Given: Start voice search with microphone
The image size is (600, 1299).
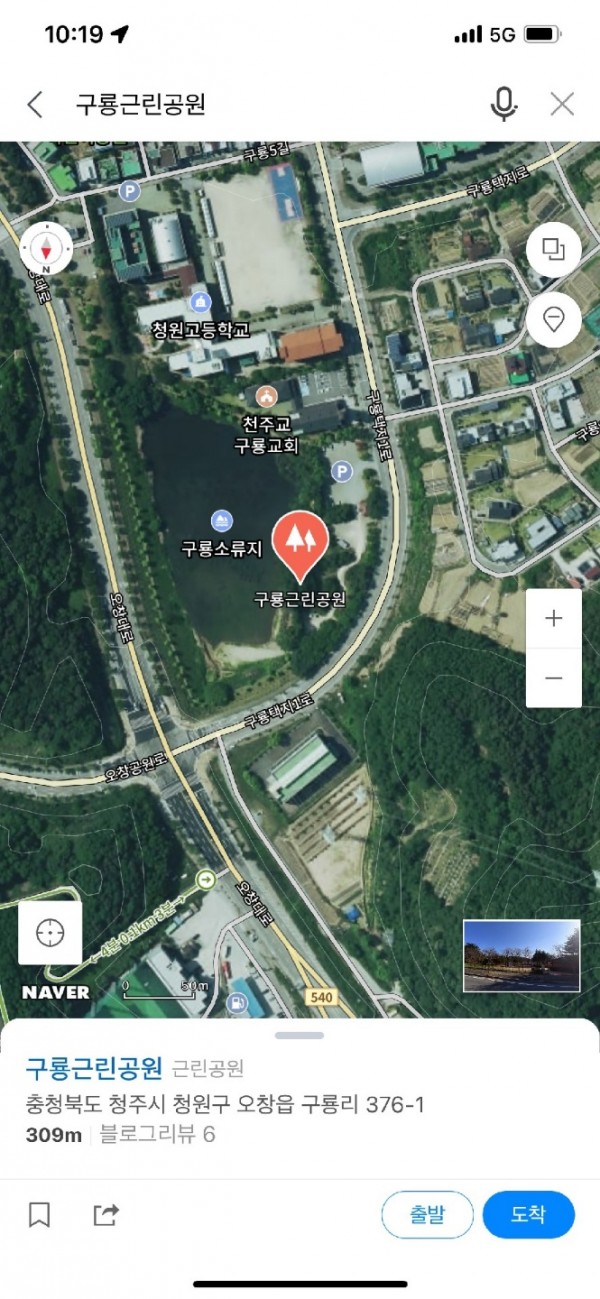Looking at the screenshot, I should [x=504, y=104].
